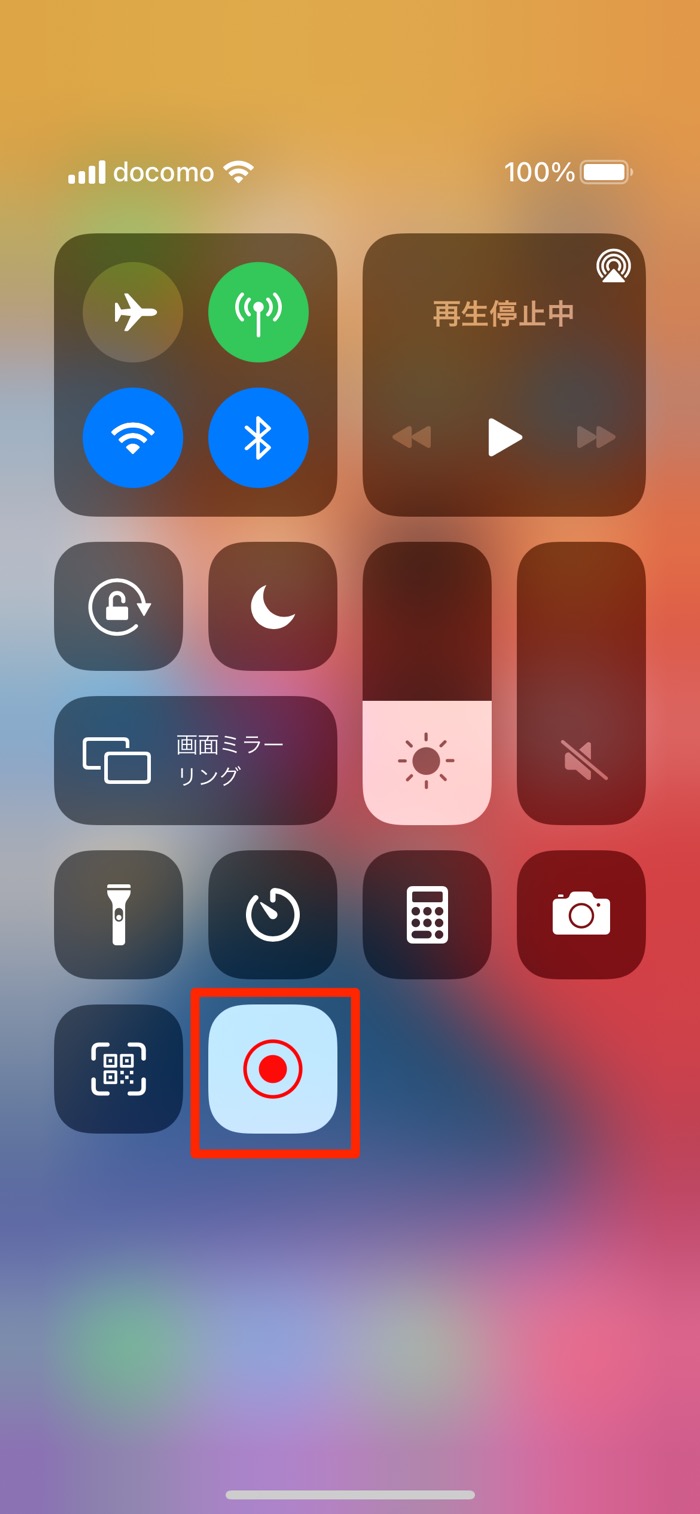This screenshot has height=1514, width=700.
Task: Open the camera
Action: (581, 914)
